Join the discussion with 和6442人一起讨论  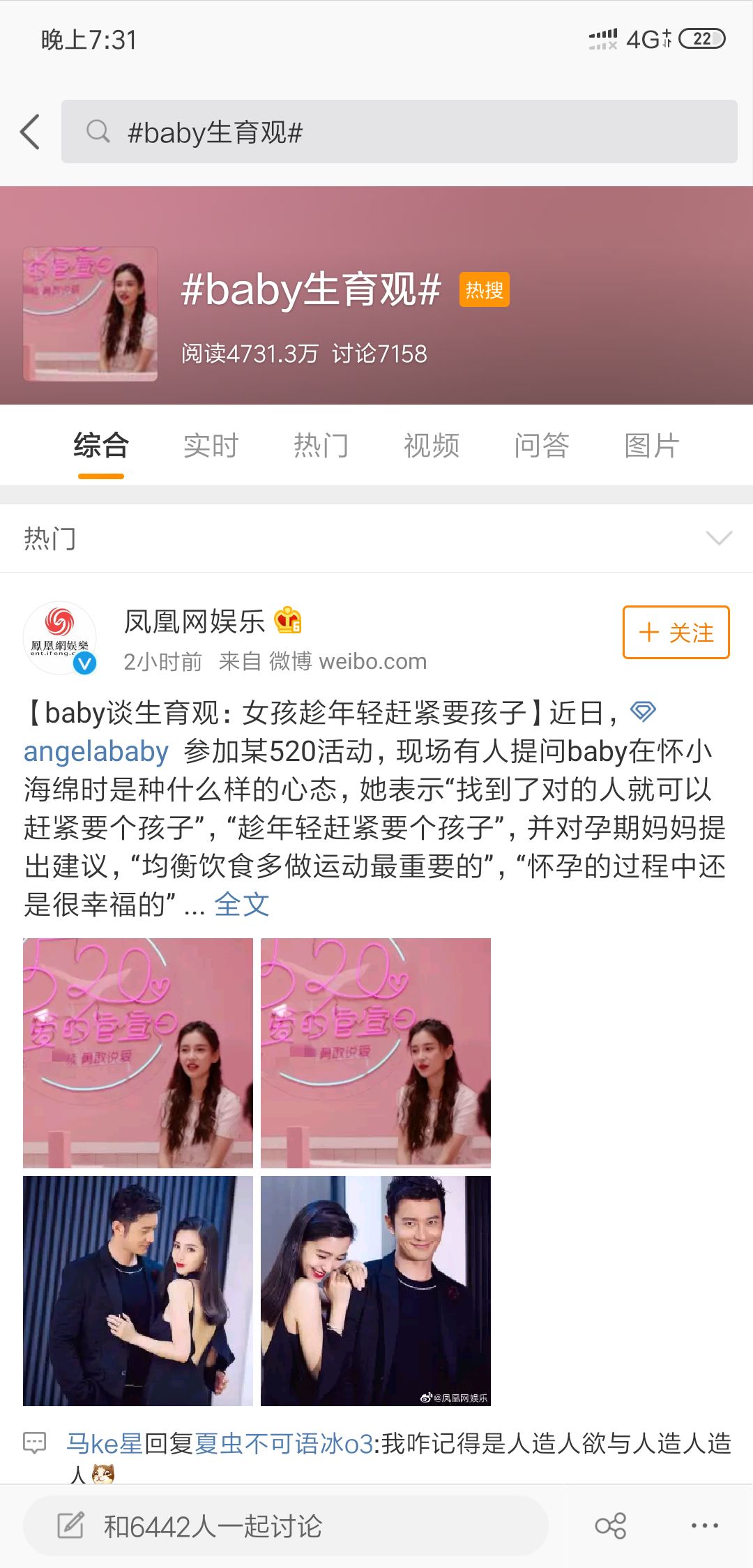(x=286, y=1526)
